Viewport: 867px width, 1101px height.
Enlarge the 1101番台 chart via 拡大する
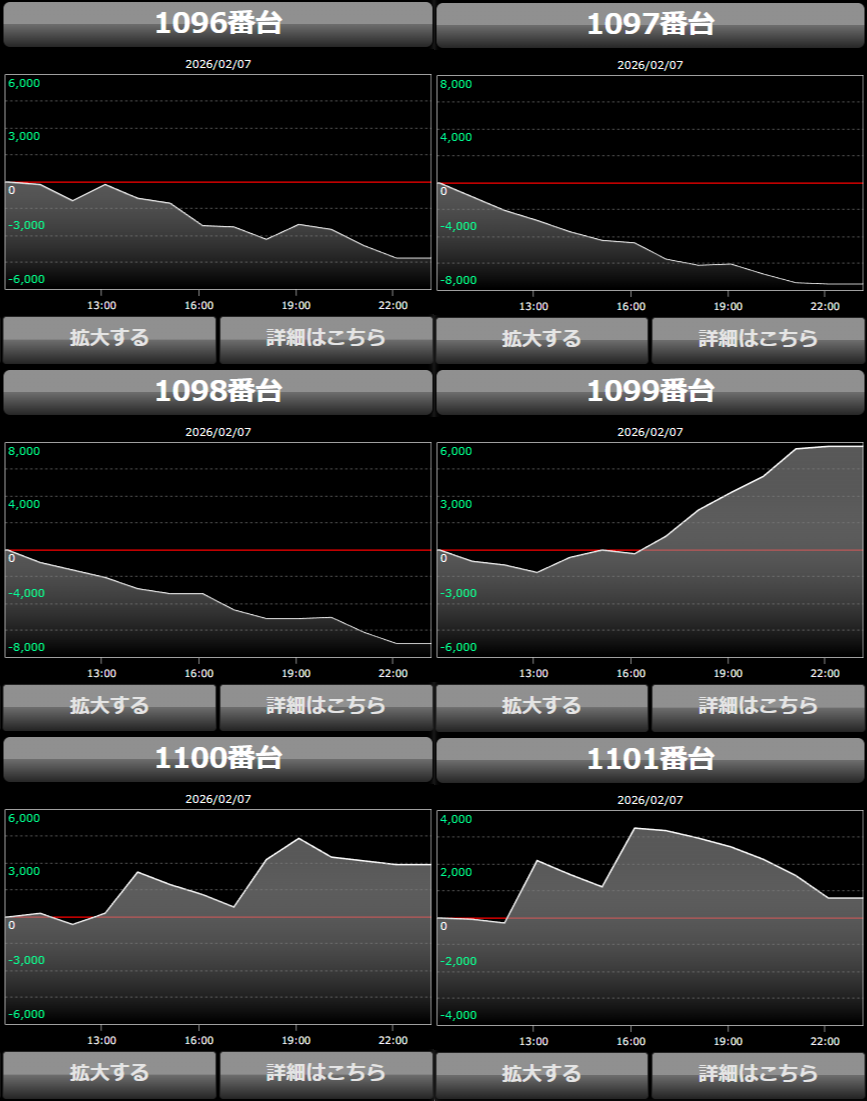tap(542, 1073)
